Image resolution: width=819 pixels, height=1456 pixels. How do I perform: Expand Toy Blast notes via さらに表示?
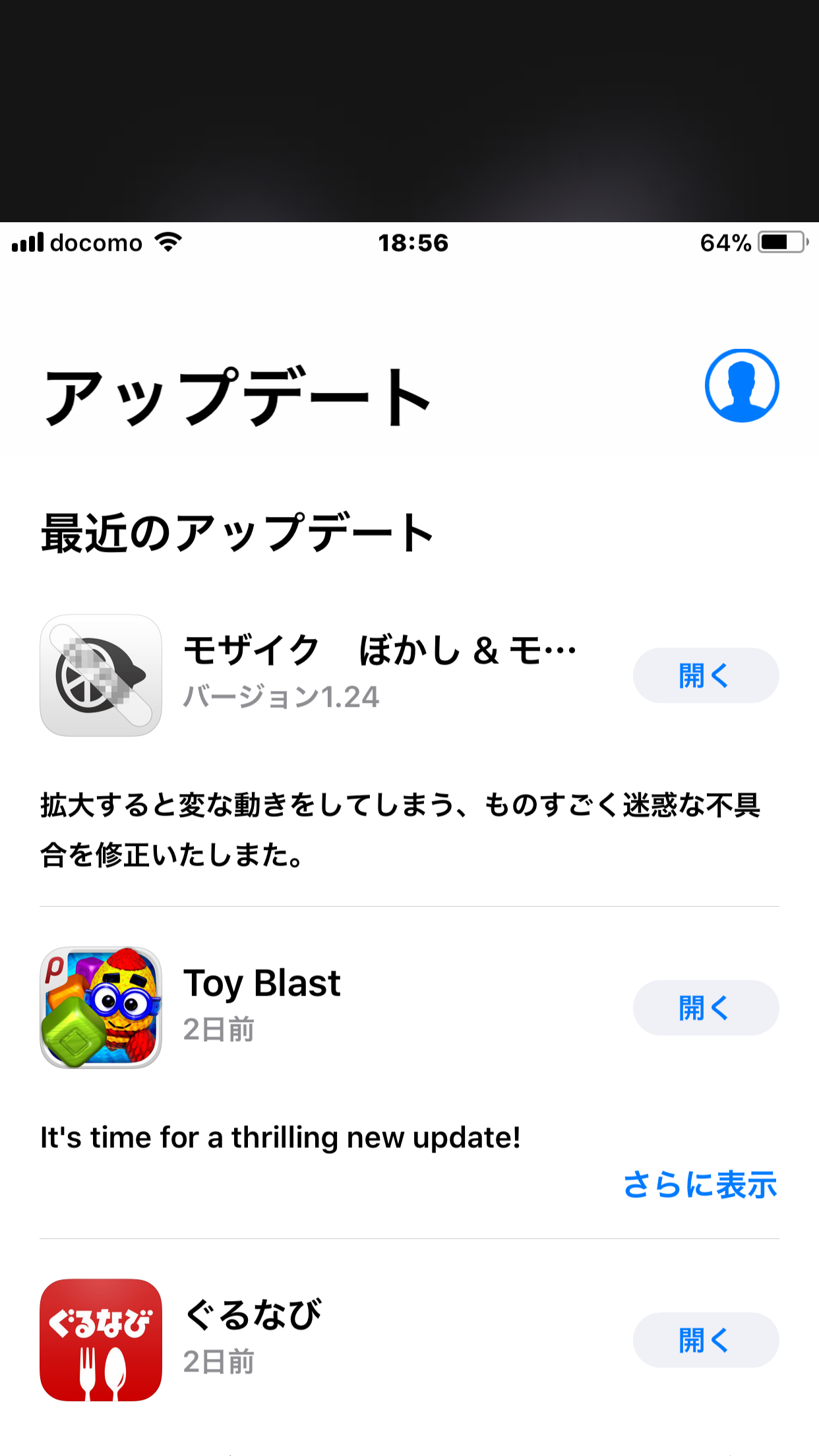[700, 1185]
